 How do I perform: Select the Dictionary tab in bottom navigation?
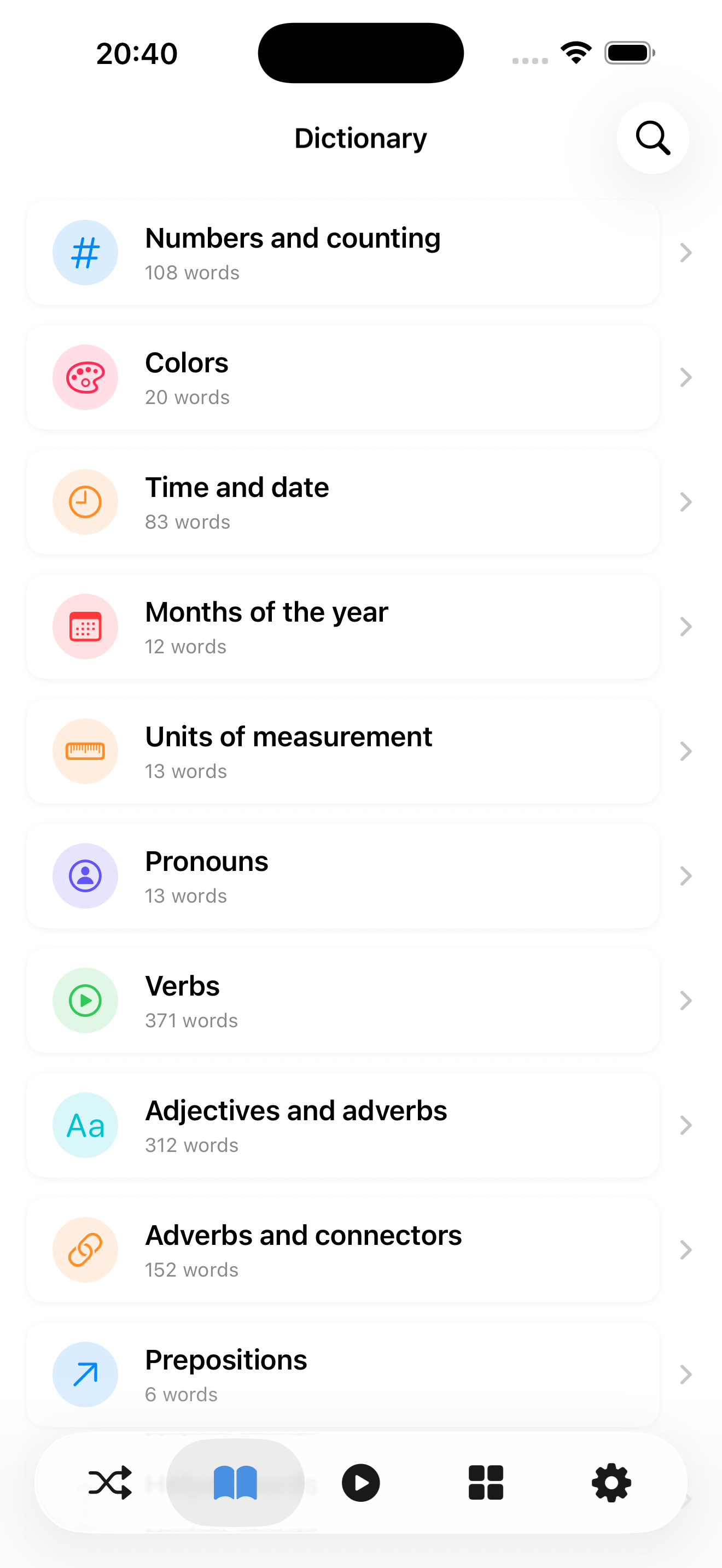[235, 1483]
